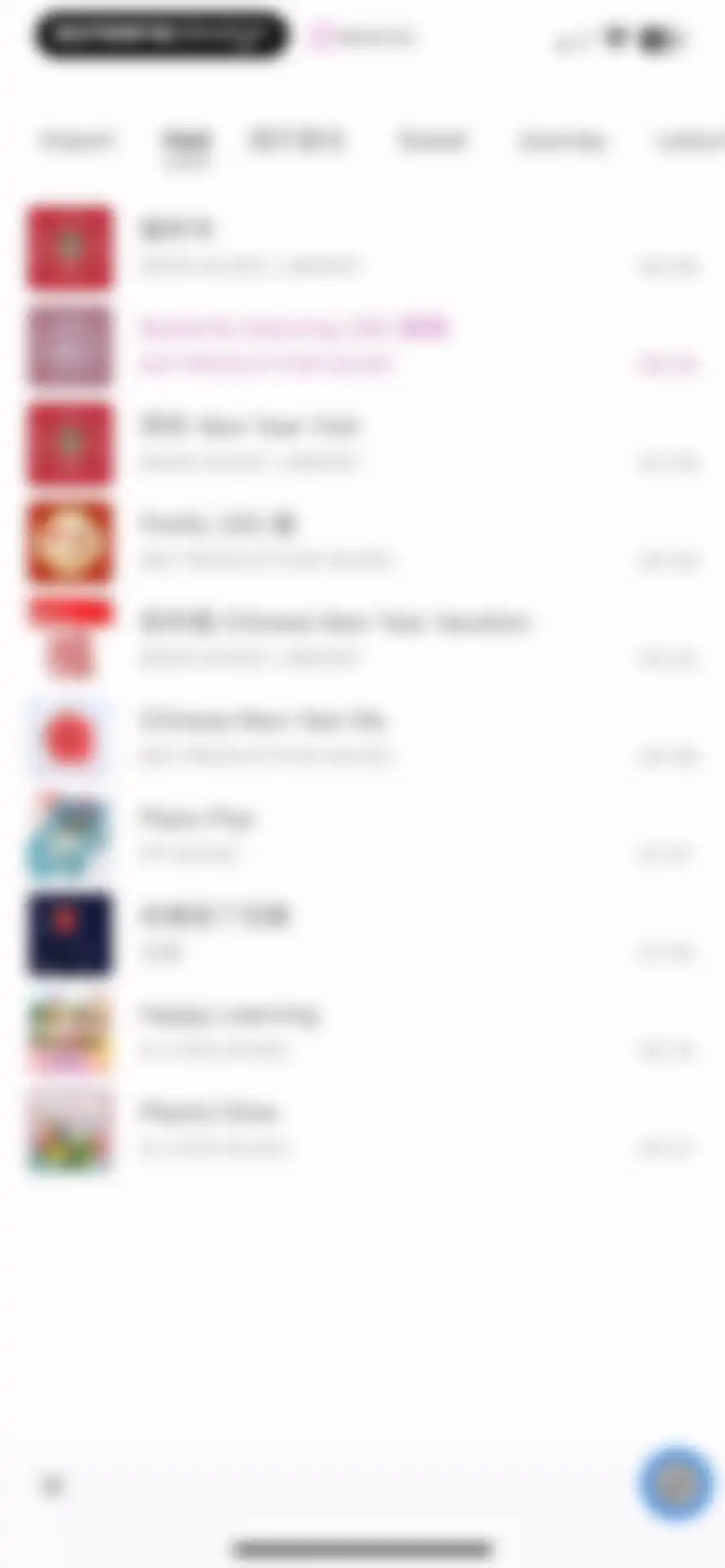
Task: Open the row mentioning Chinese New Year Vacation
Action: tap(362, 639)
